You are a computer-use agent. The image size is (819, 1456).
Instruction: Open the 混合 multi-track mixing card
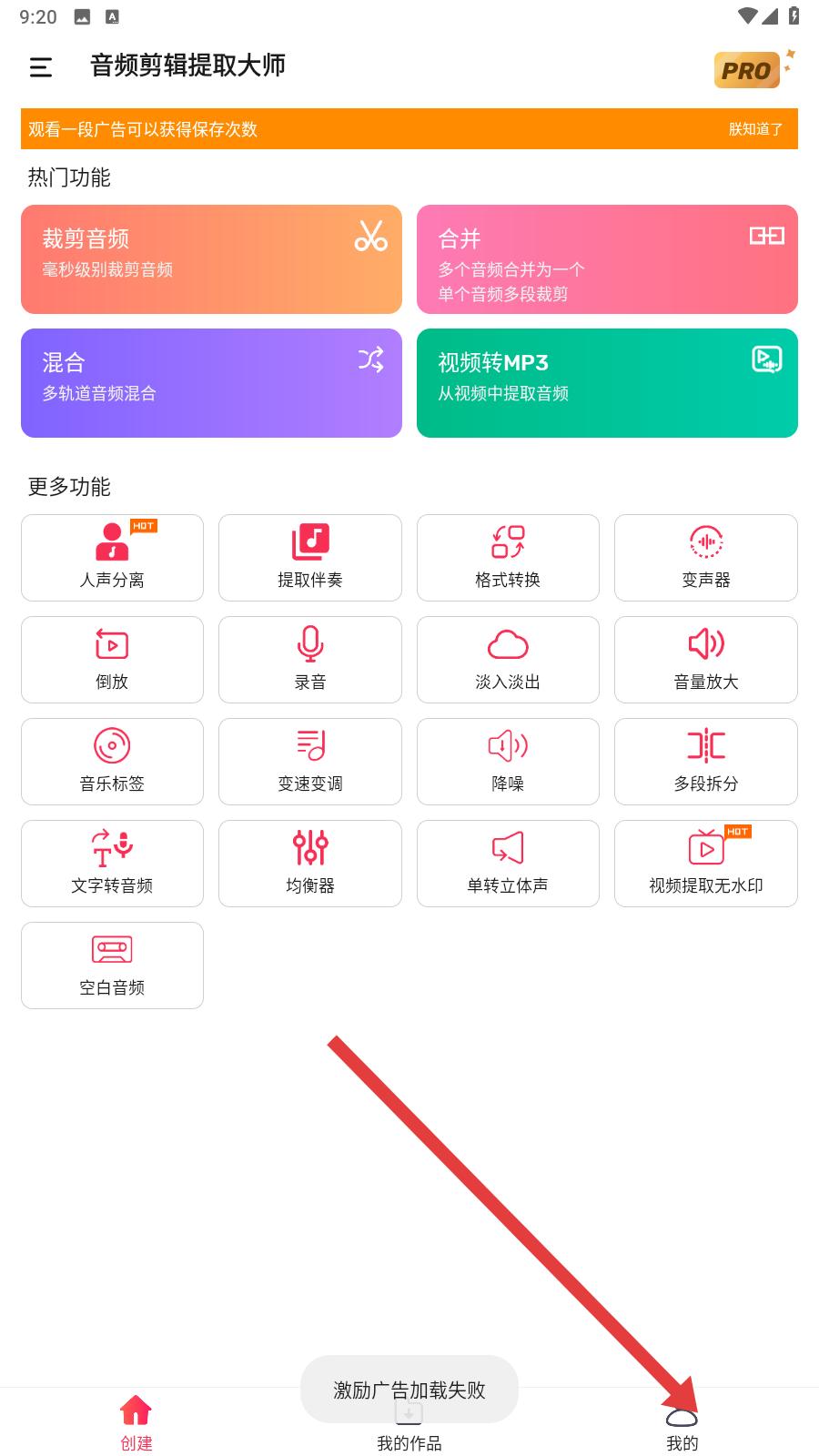coord(211,383)
